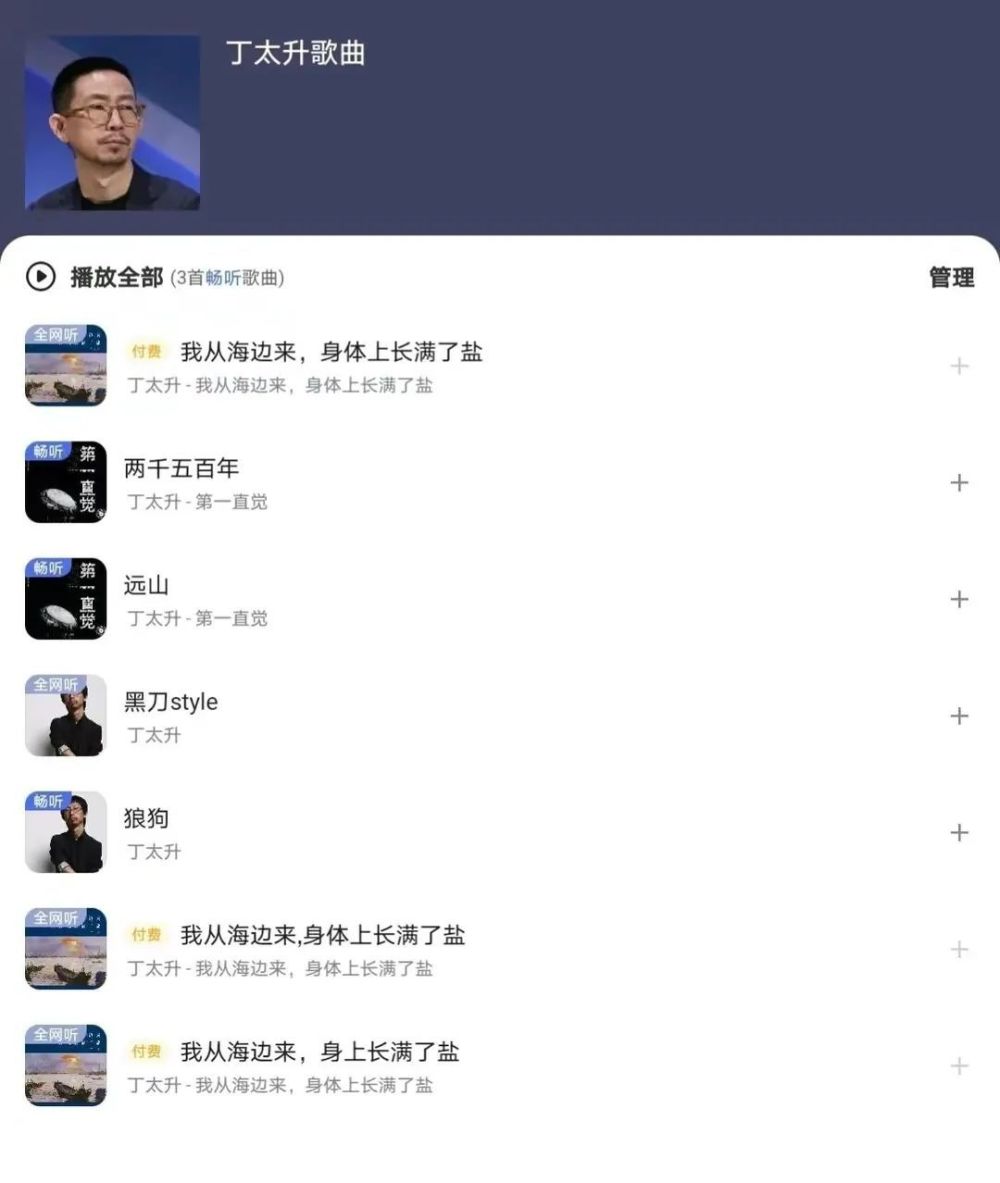Play 黑刀style from the list
The image size is (1000, 1183).
170,702
